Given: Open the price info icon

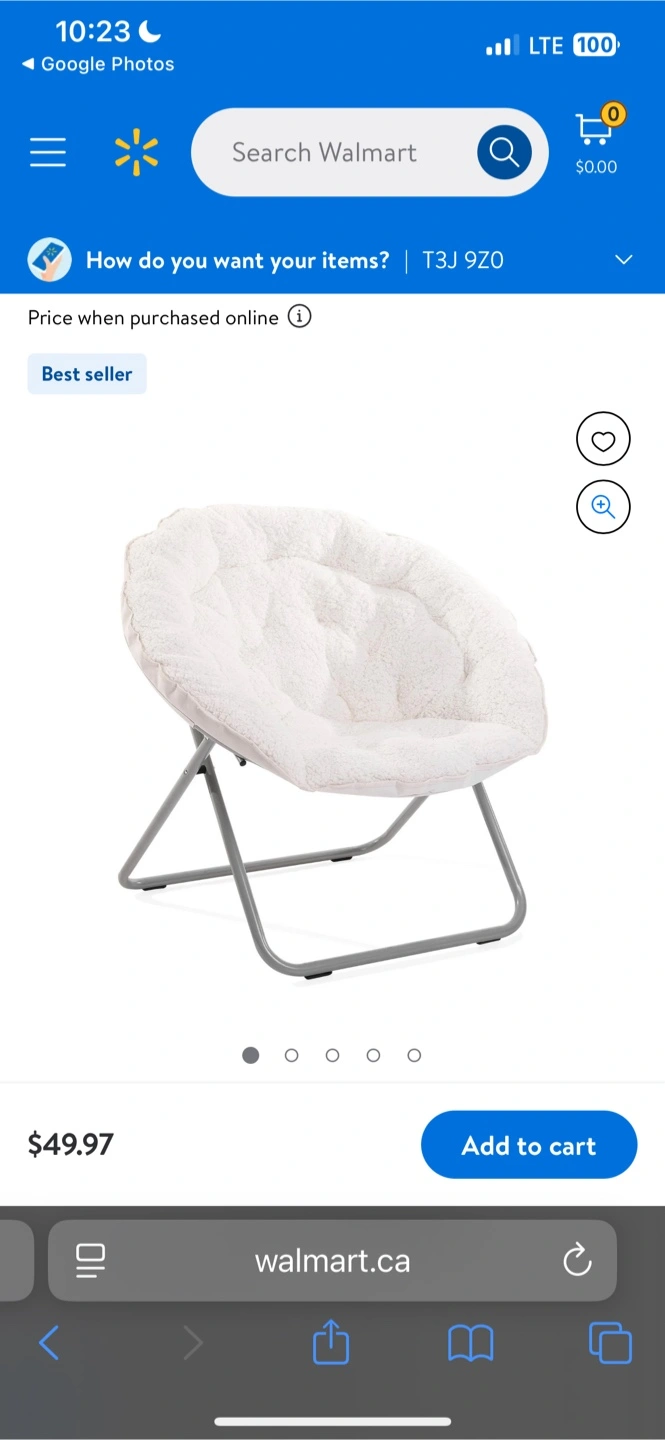Looking at the screenshot, I should coord(299,317).
